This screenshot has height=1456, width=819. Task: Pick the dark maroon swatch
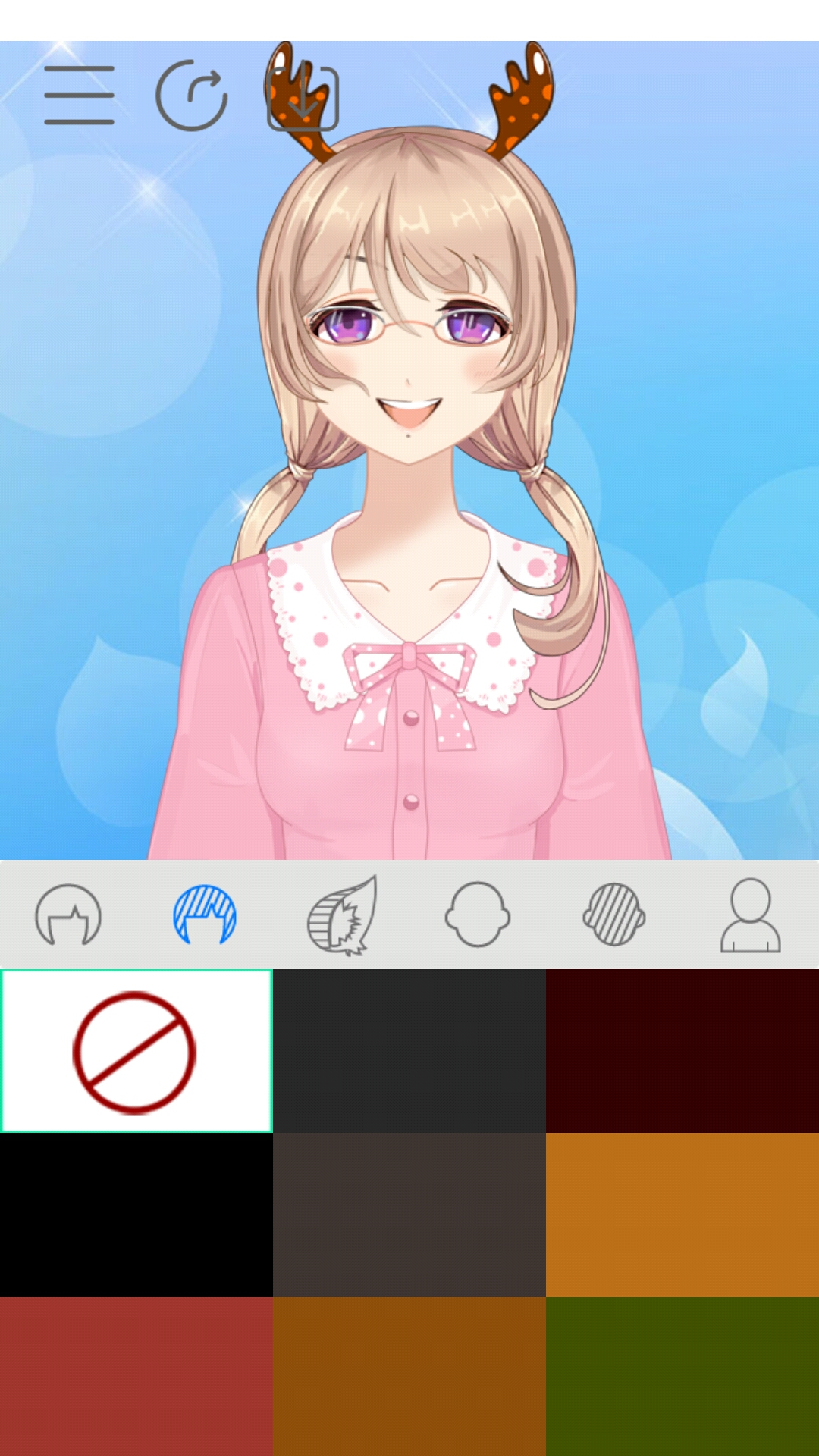pyautogui.click(x=682, y=1051)
